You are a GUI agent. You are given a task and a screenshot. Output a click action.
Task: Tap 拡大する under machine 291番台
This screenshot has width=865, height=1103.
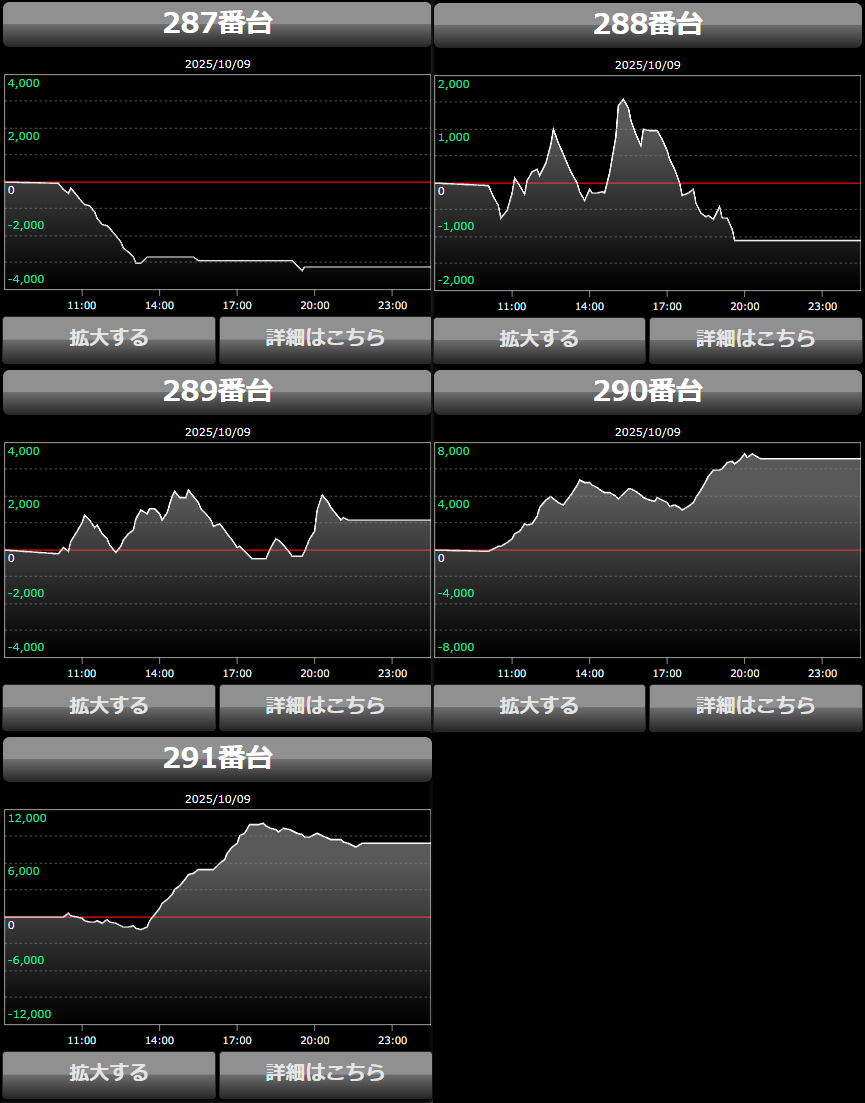(109, 1074)
